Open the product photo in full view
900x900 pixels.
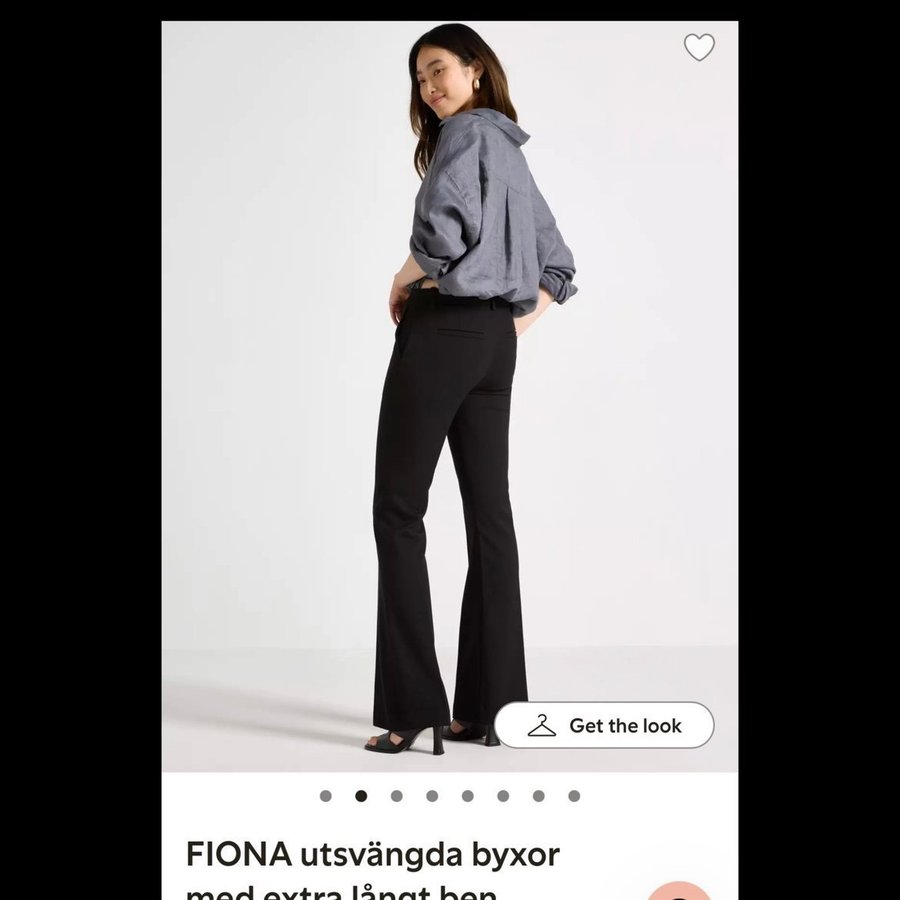(x=450, y=400)
